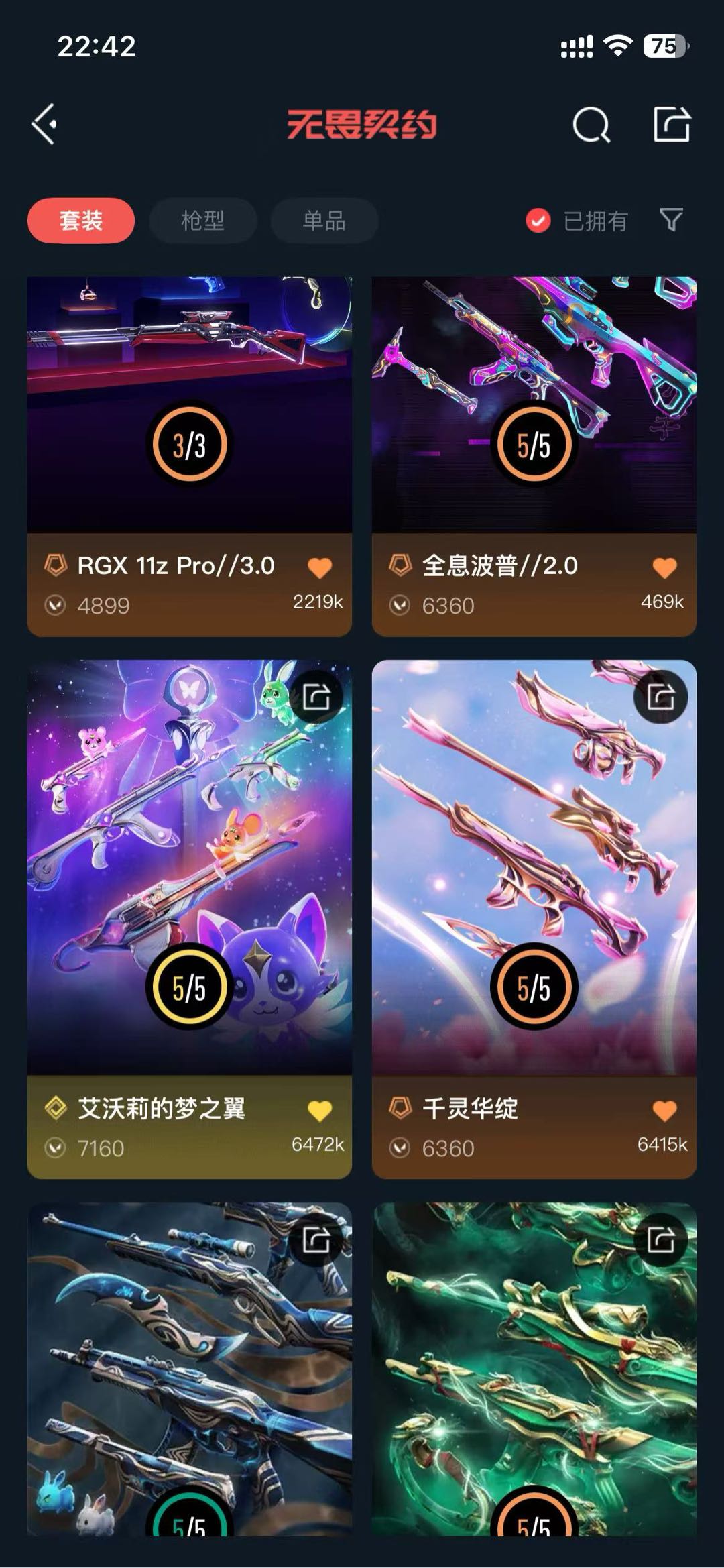Screen dimensions: 724x1568
Task: Open the 艾沃莉的梦之翼 bundle card
Action: point(189,865)
